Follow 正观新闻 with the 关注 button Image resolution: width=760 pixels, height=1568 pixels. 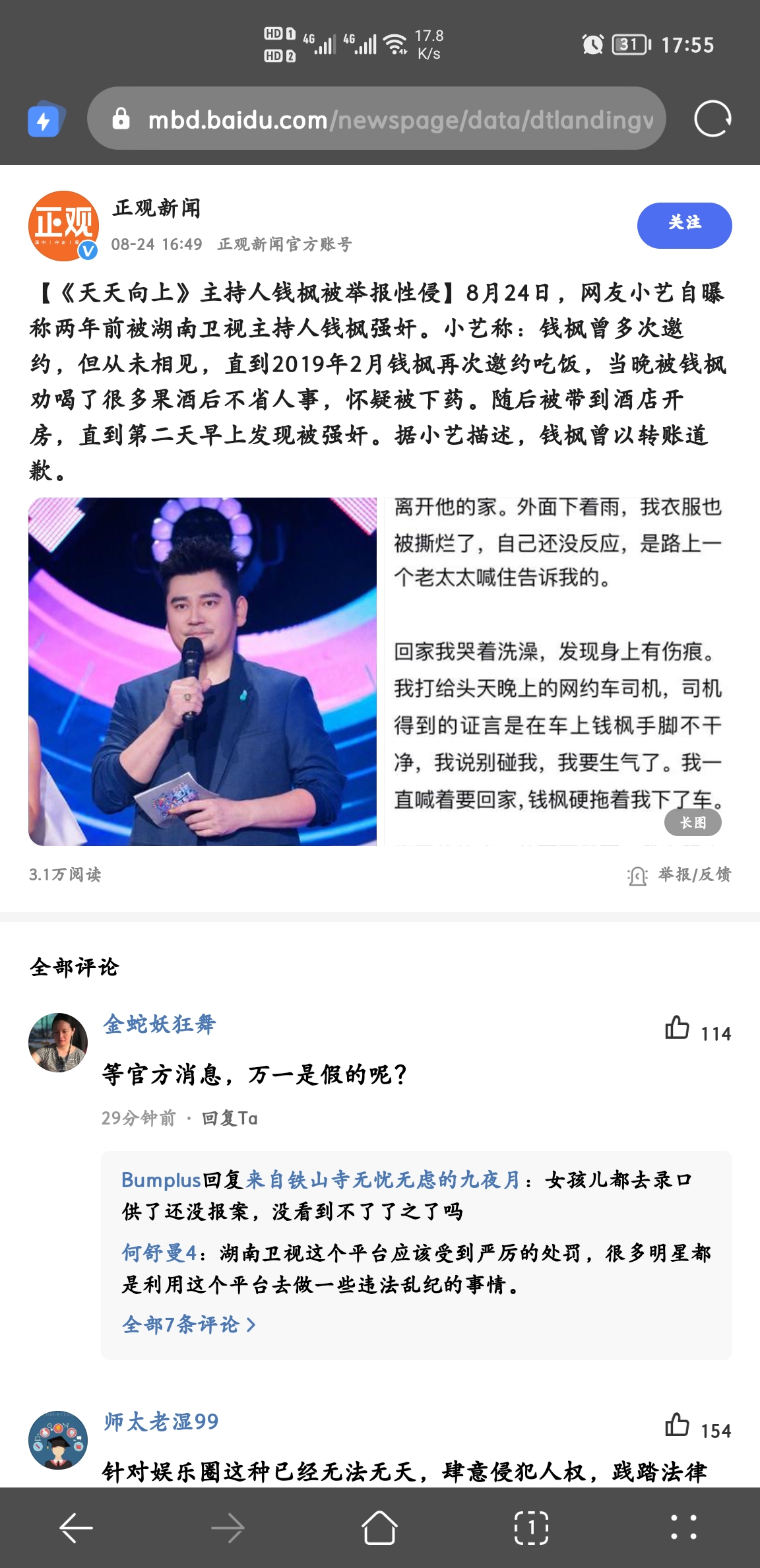(684, 225)
